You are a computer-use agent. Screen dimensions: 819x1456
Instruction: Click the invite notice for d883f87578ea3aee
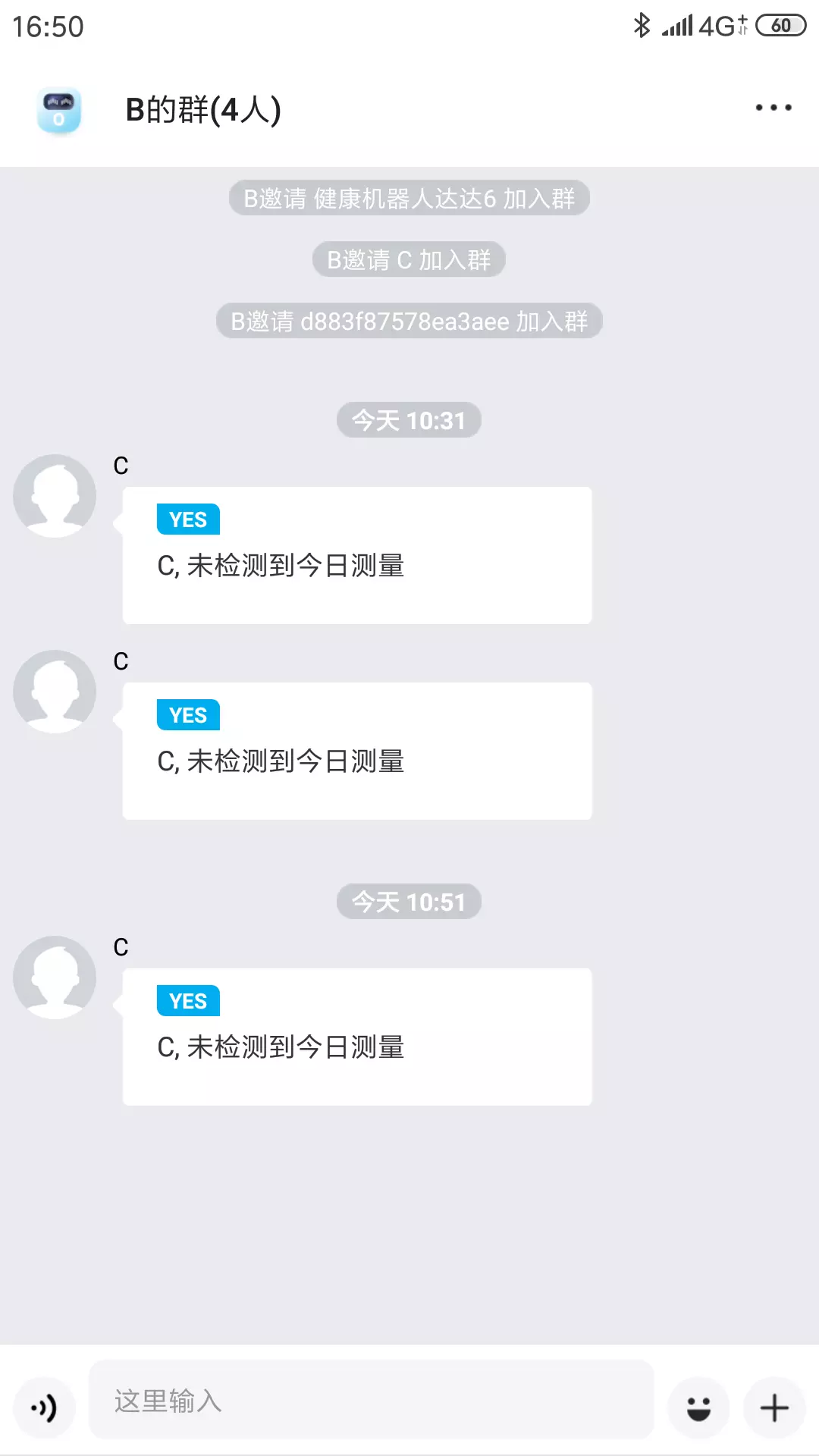pos(409,321)
